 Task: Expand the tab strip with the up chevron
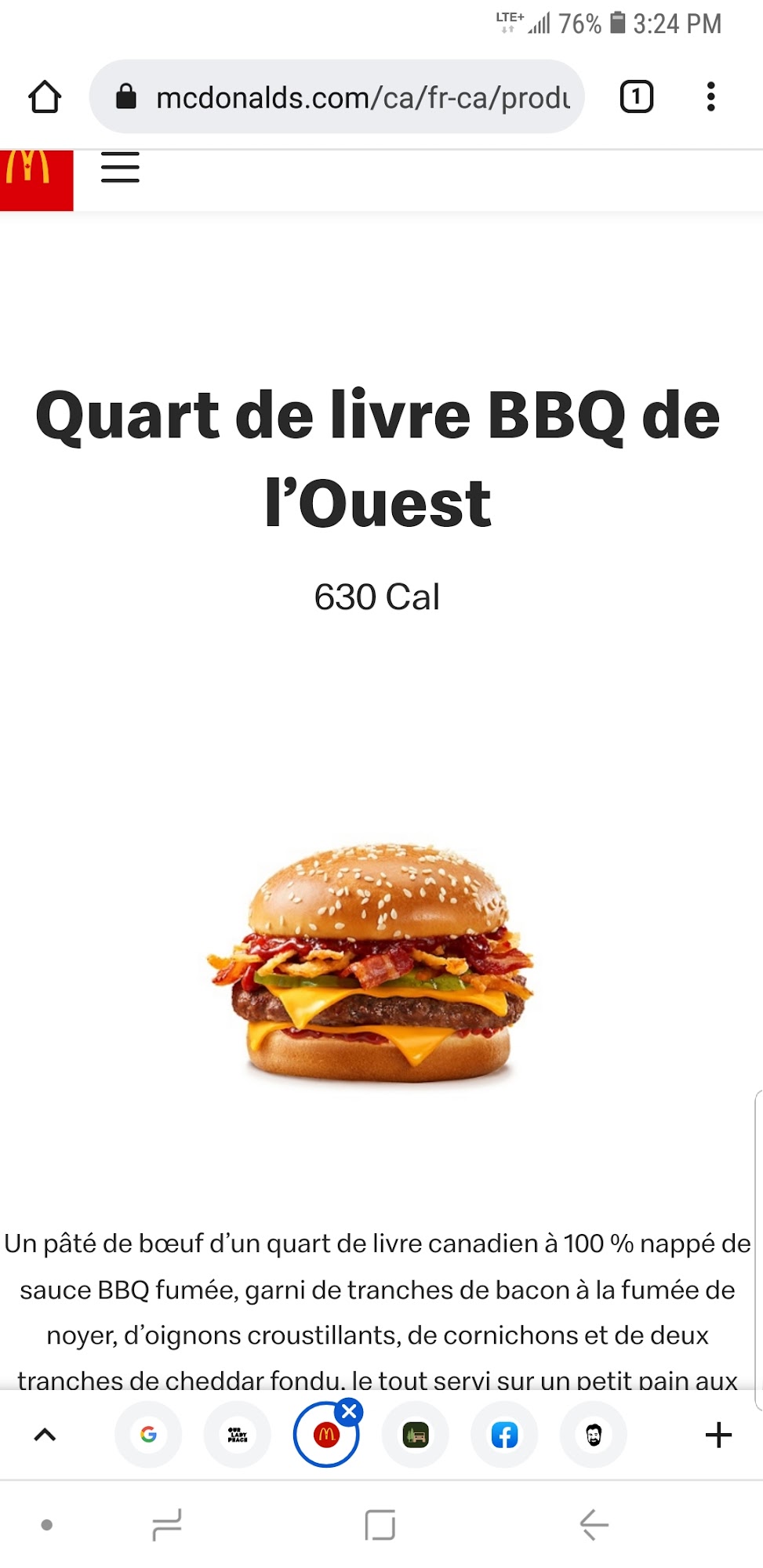45,1435
